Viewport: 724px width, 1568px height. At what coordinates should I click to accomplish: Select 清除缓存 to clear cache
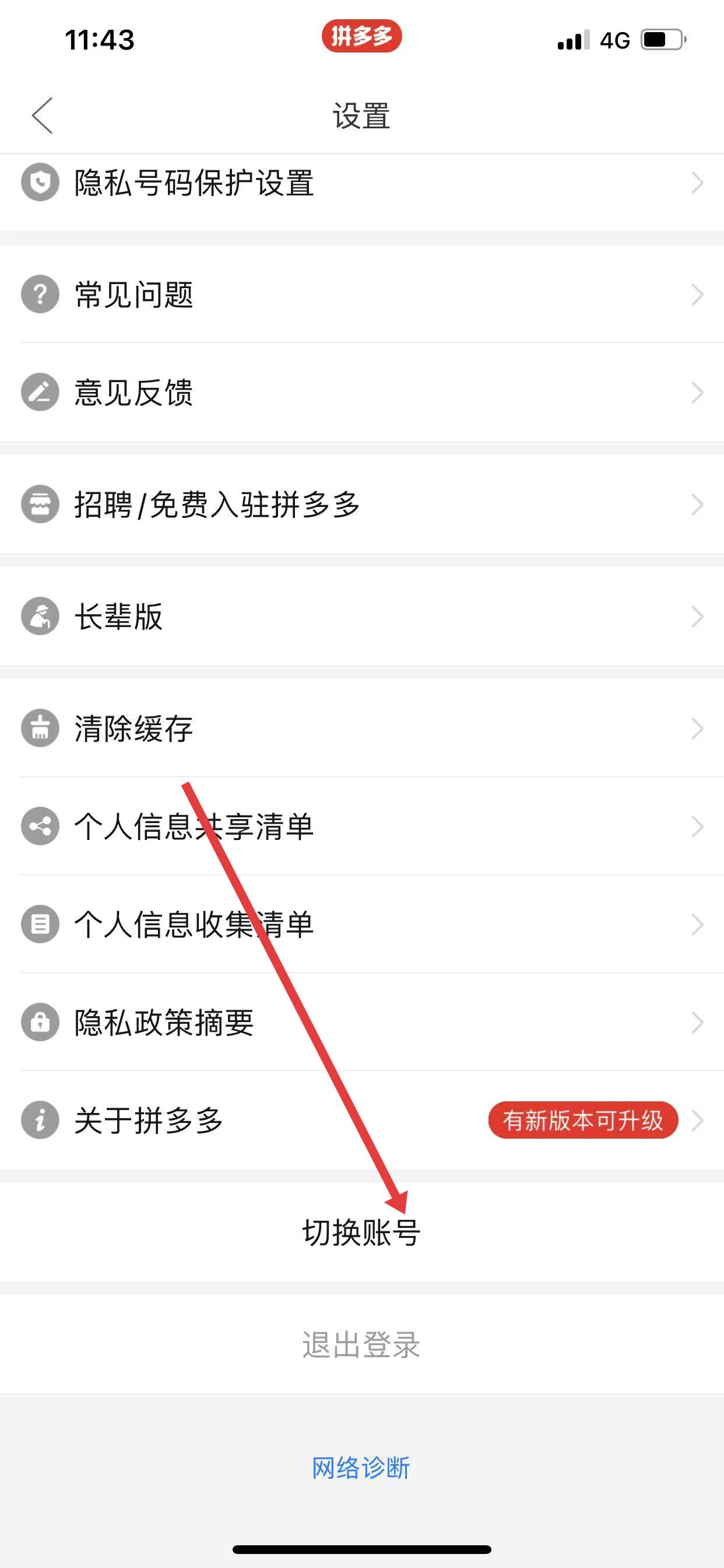[134, 729]
